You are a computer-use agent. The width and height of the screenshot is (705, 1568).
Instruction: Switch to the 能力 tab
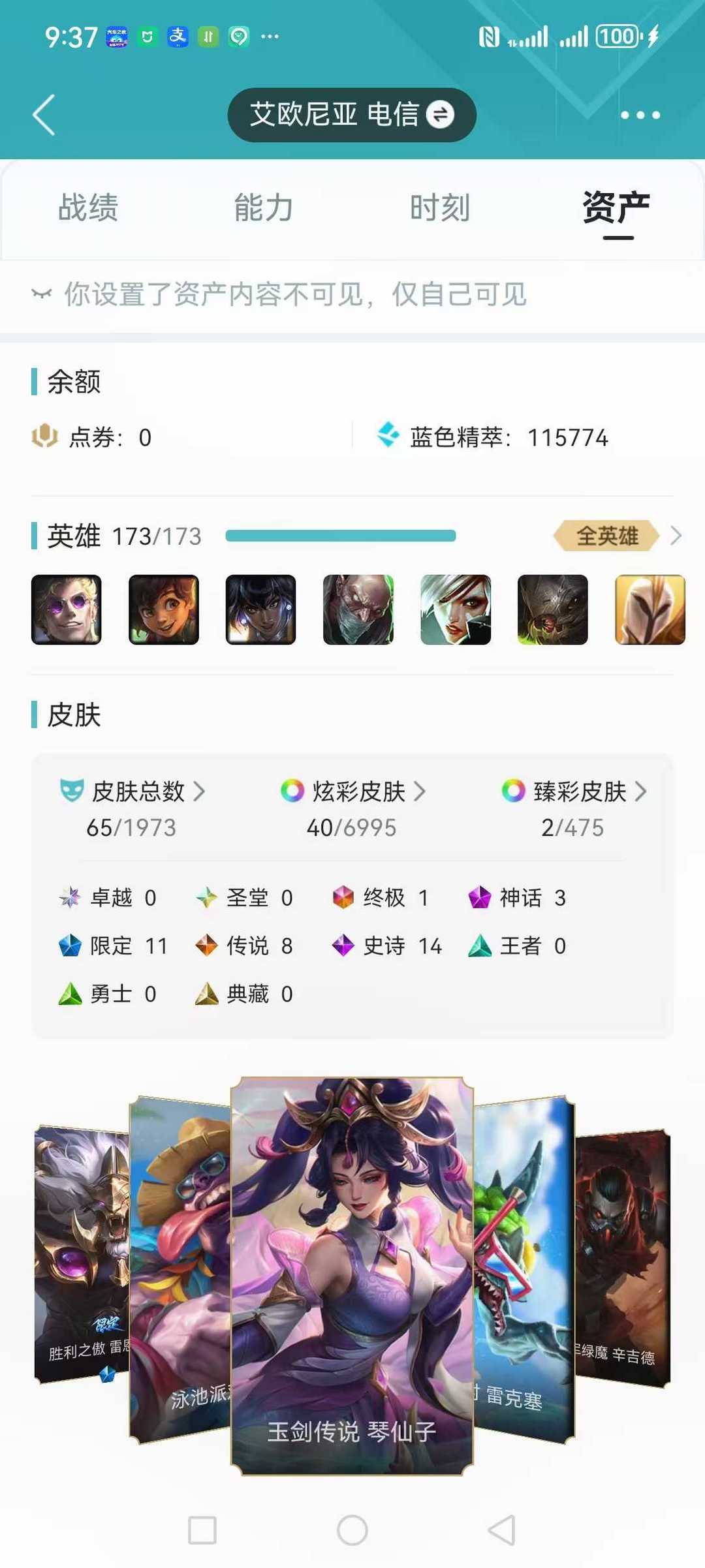pyautogui.click(x=264, y=208)
